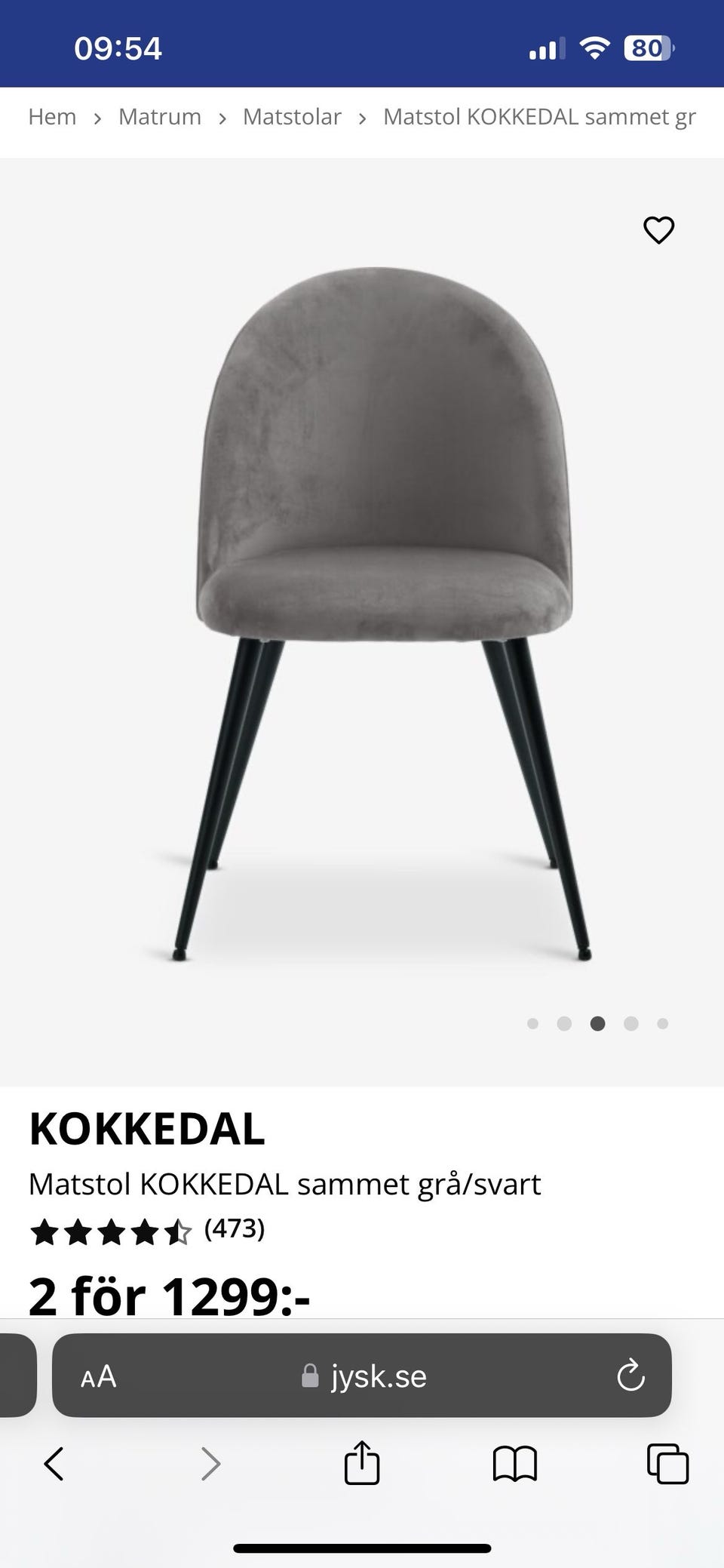The width and height of the screenshot is (724, 1568).
Task: Reload the jysk.se product page
Action: [x=632, y=1376]
